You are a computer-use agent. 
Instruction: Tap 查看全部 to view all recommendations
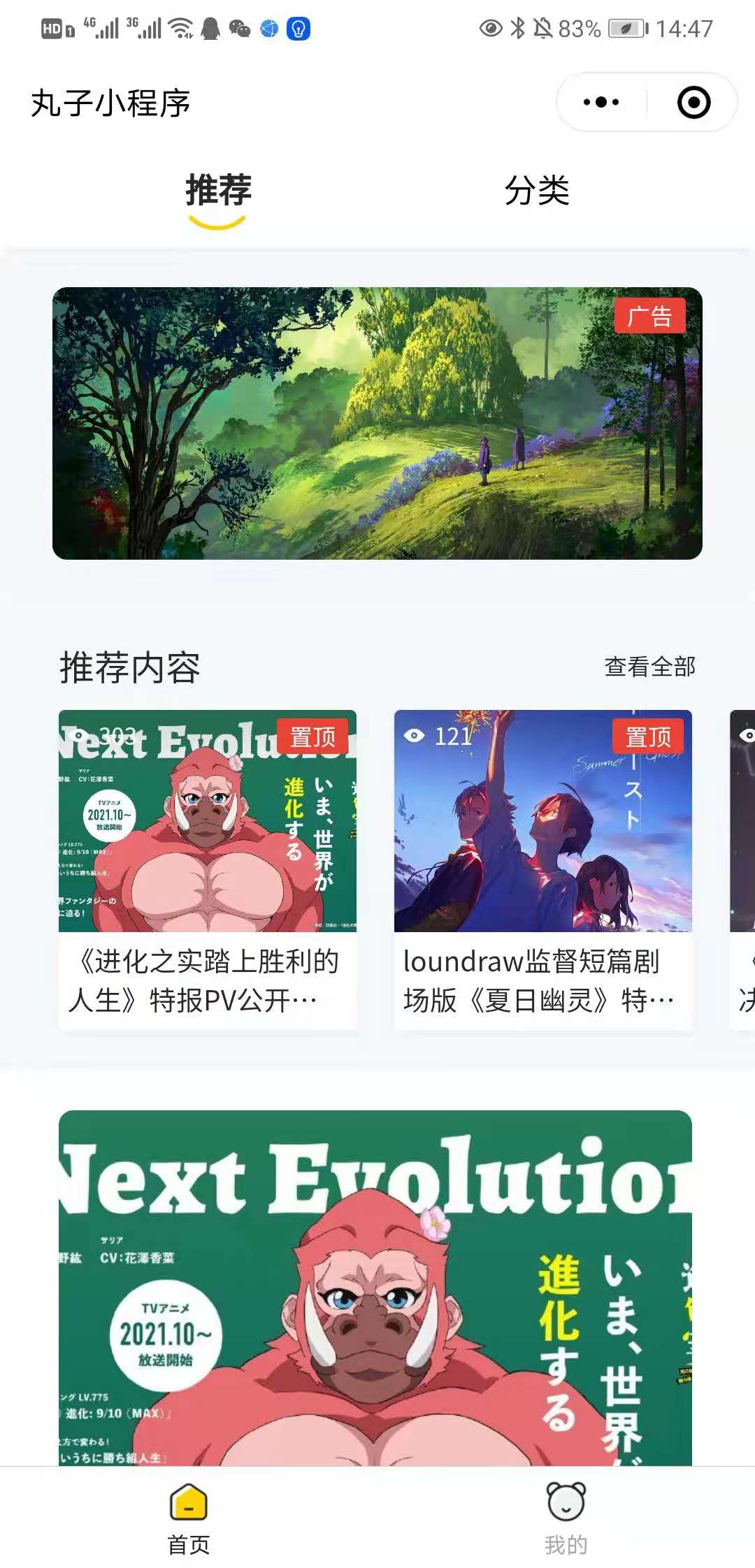649,667
